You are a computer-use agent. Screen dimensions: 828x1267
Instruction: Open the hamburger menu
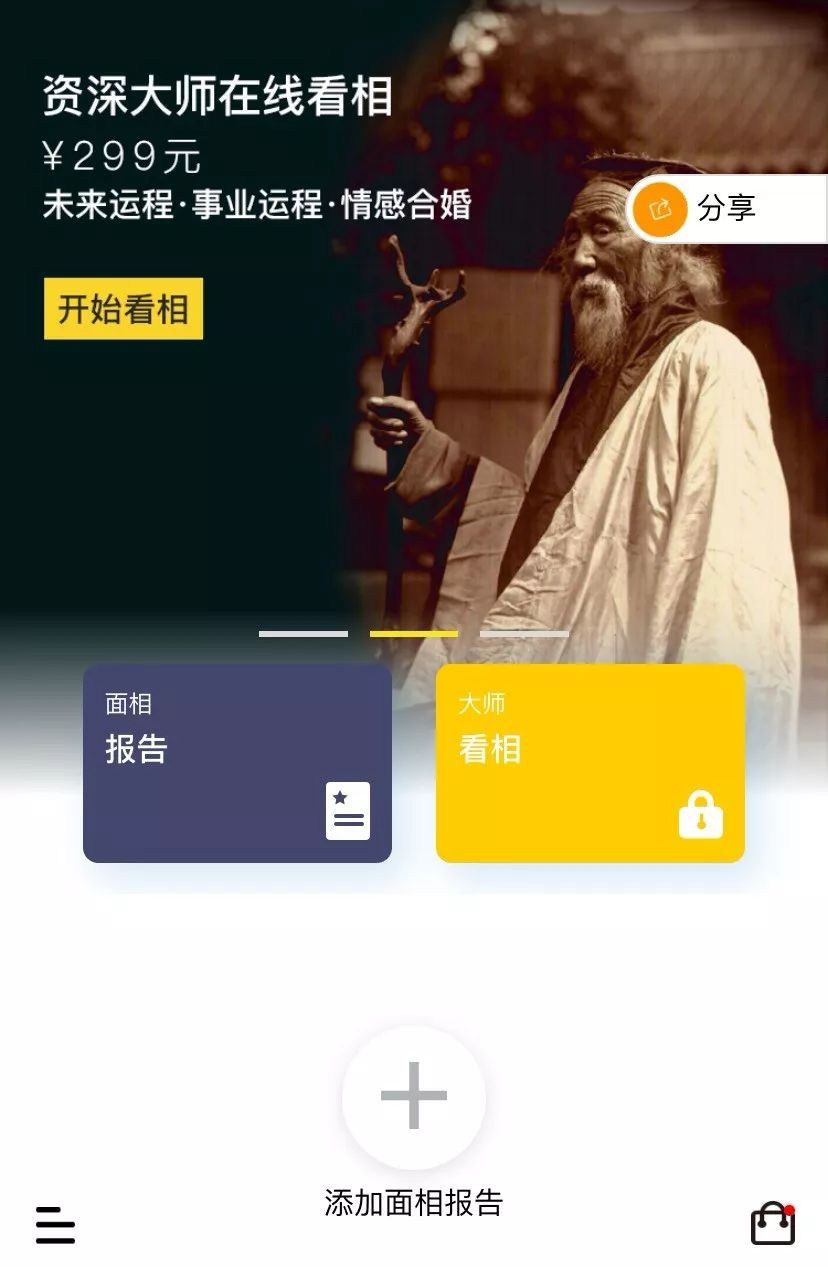tap(55, 1225)
